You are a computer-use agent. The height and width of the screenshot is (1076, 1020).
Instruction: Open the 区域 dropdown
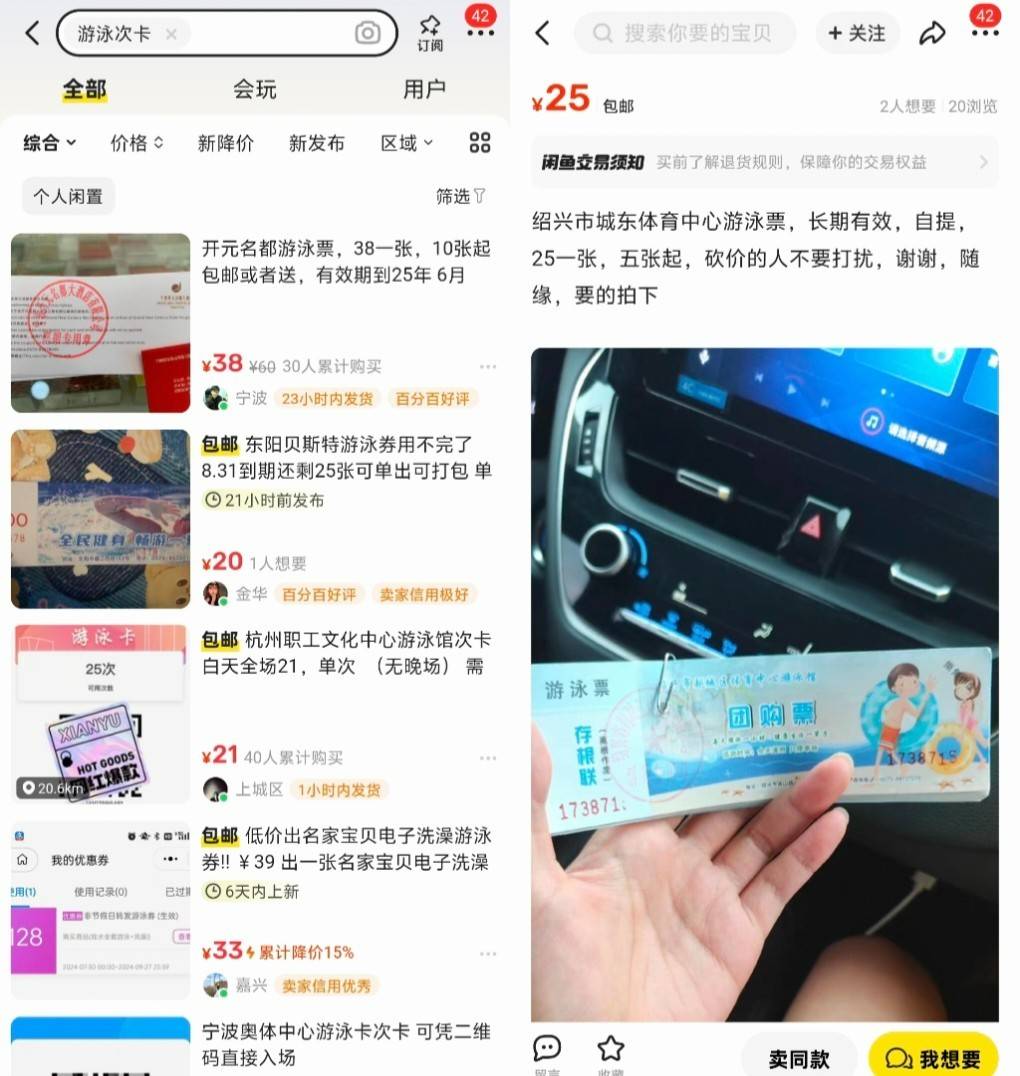click(407, 143)
